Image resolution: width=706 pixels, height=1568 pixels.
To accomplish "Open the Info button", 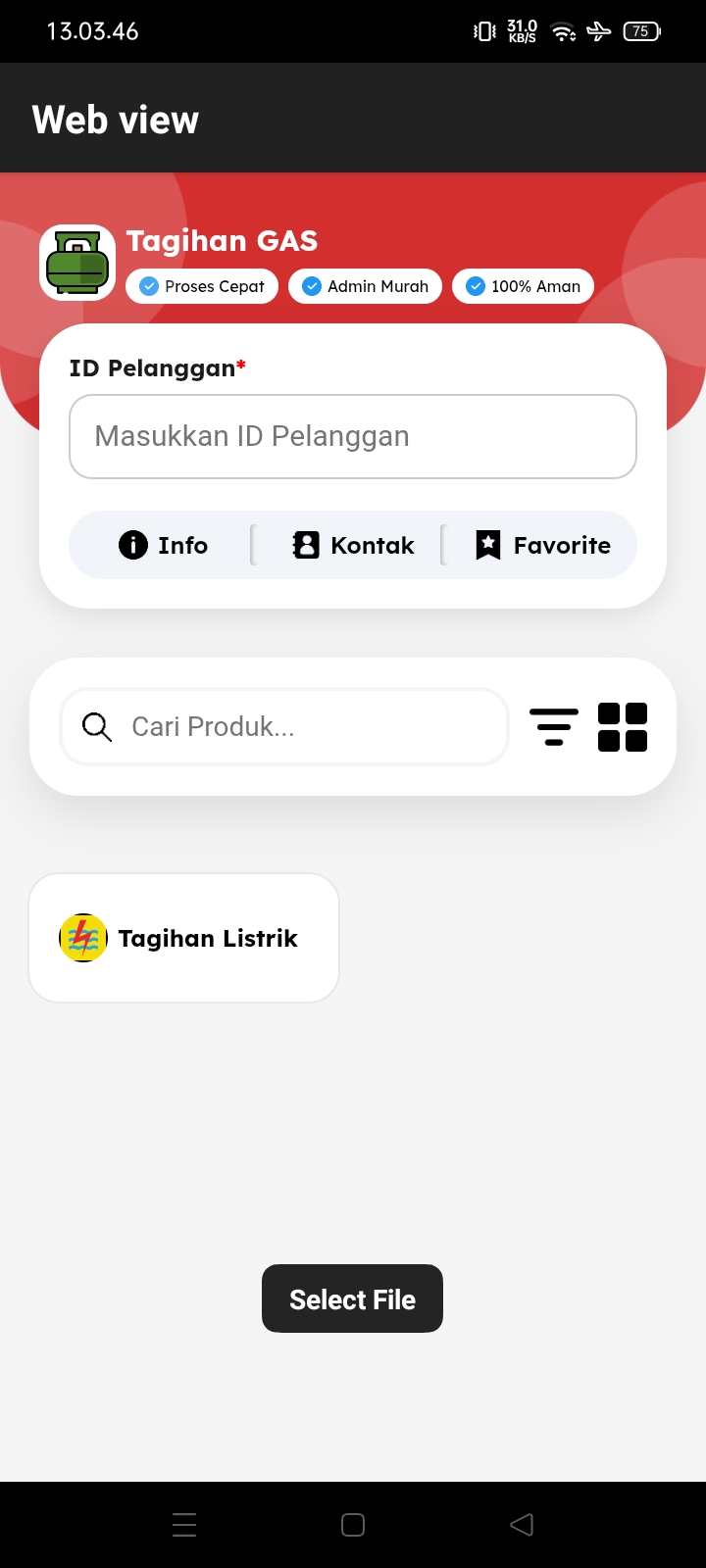I will 163,545.
